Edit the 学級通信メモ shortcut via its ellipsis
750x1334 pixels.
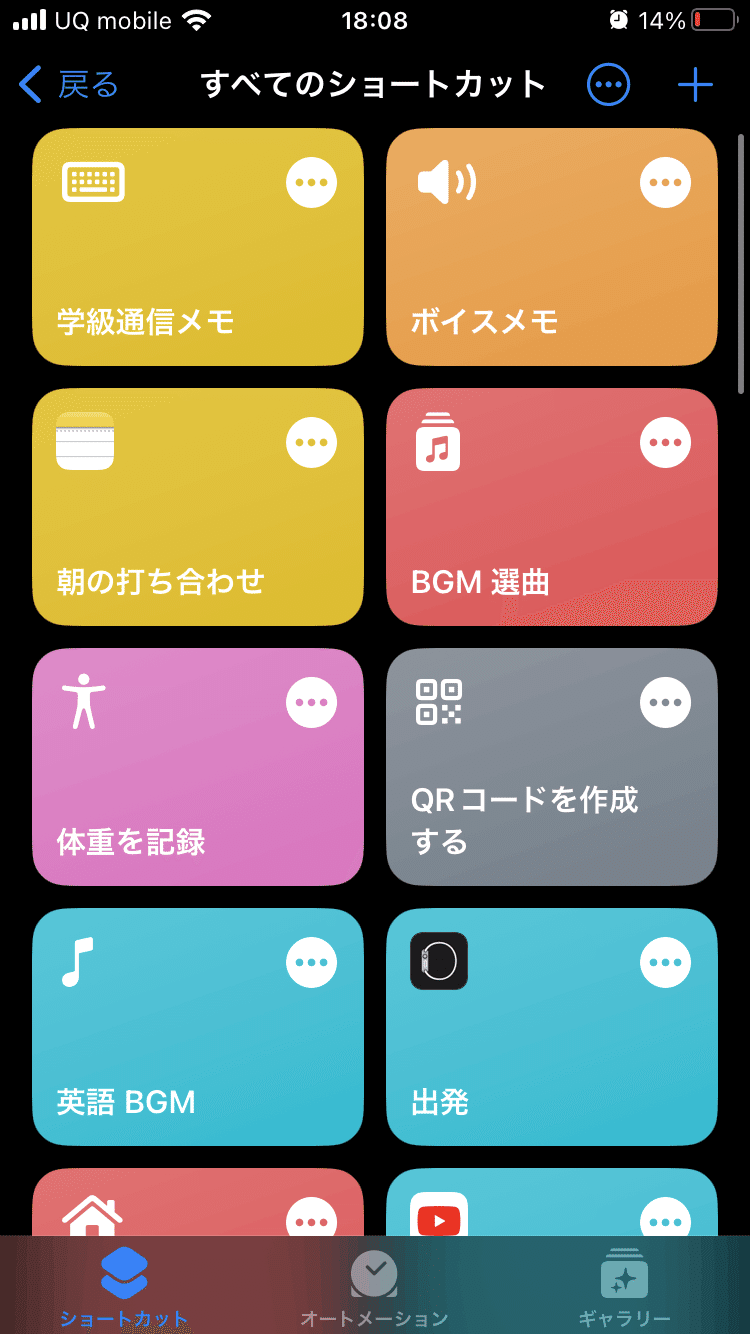click(x=312, y=183)
